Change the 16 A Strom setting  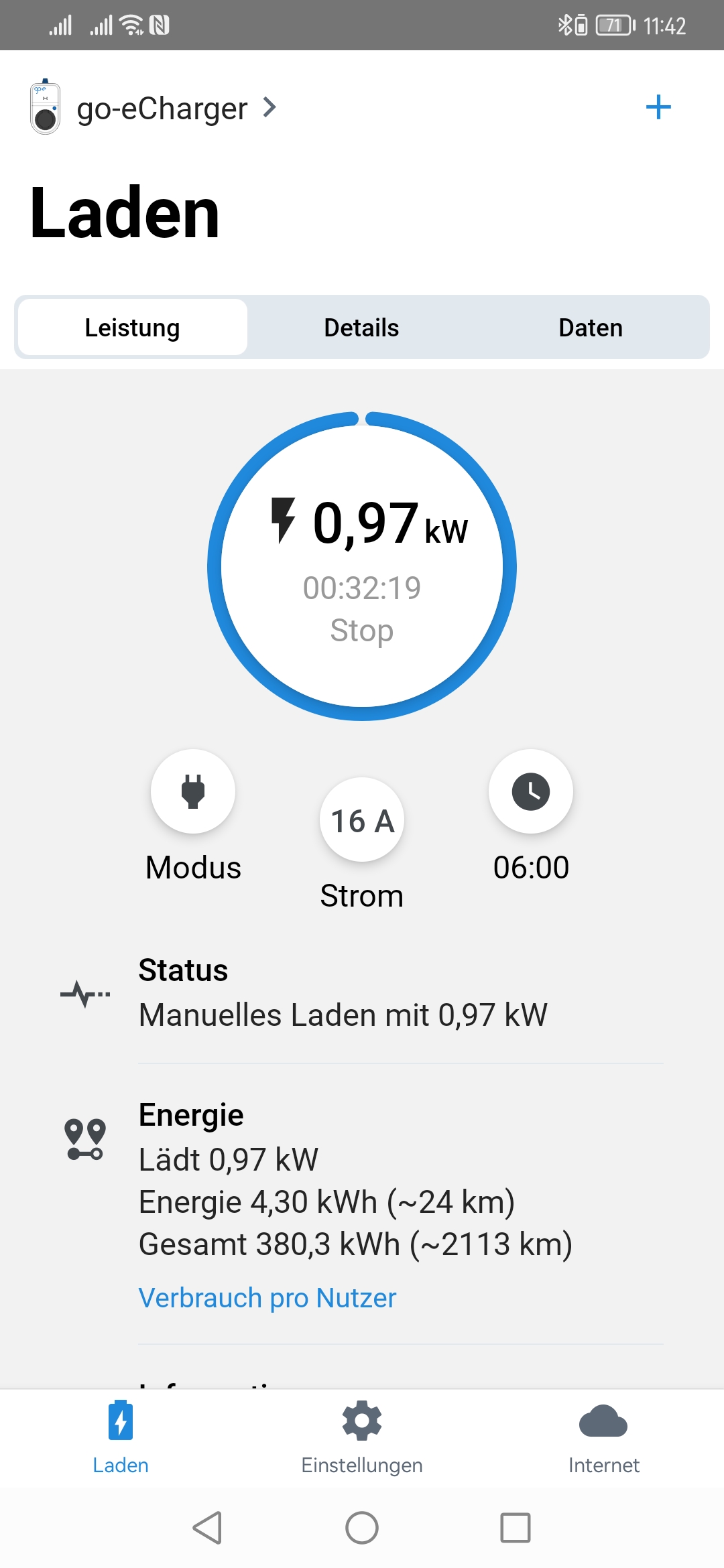(x=362, y=820)
